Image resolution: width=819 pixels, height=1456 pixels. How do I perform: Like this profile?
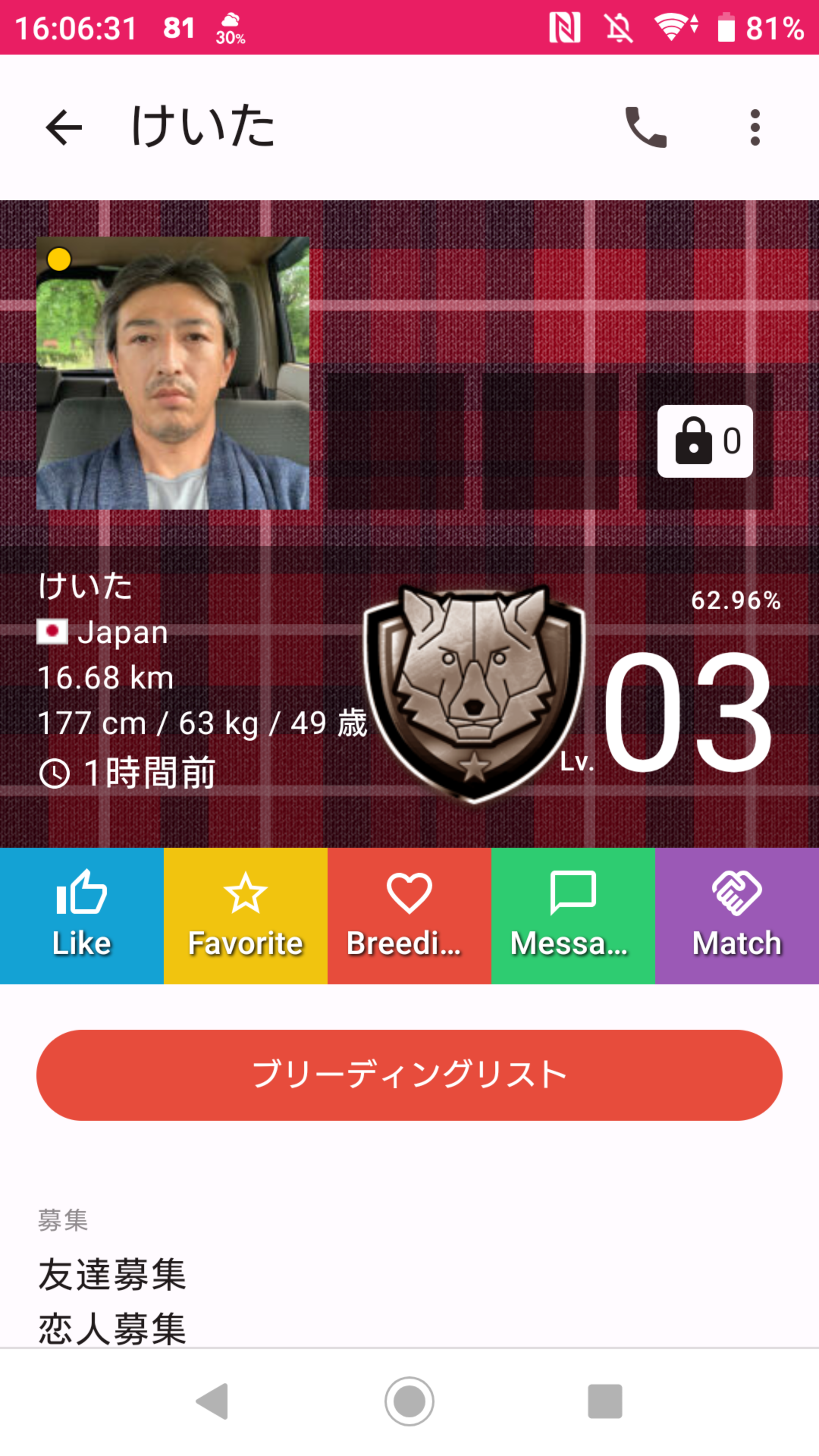tap(82, 916)
